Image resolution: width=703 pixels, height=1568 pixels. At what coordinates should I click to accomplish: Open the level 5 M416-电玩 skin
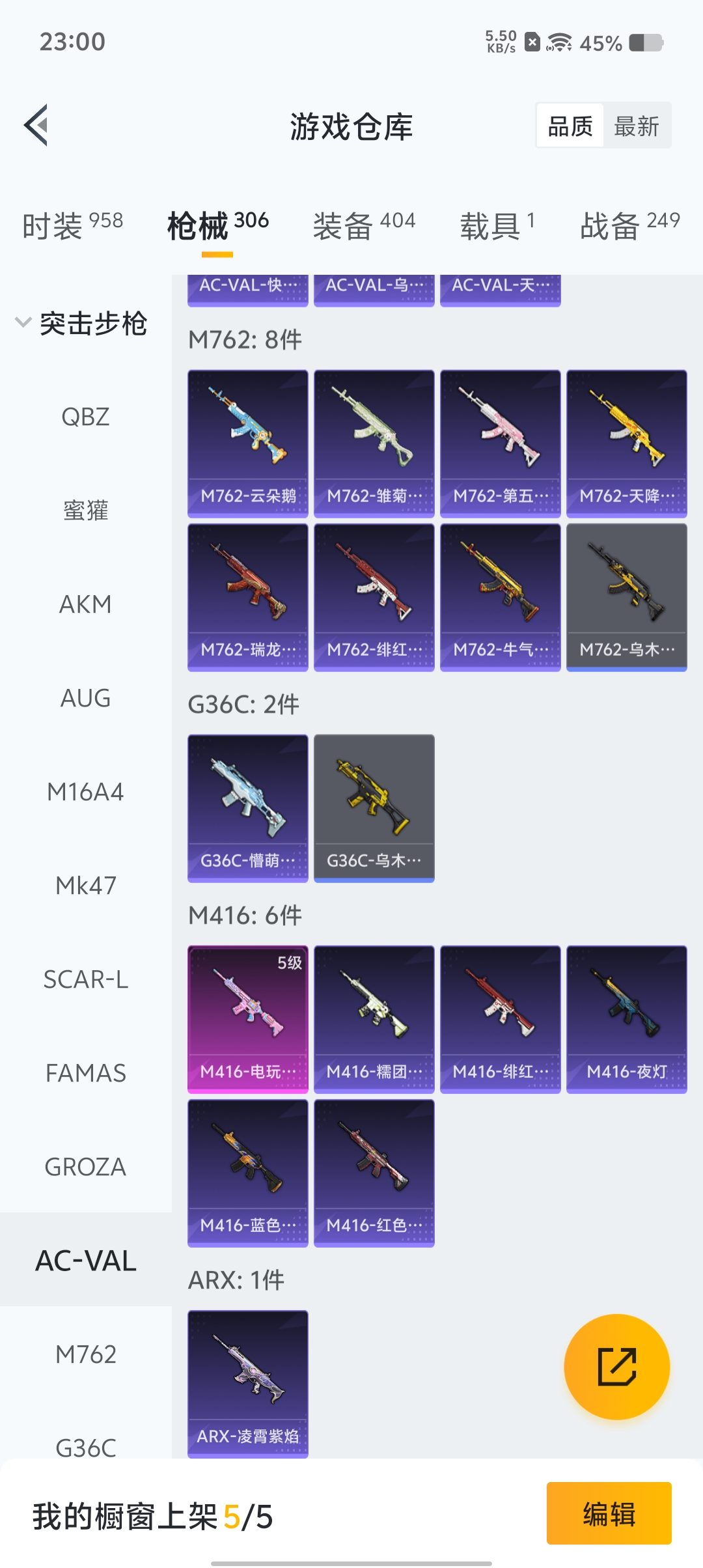(247, 1019)
